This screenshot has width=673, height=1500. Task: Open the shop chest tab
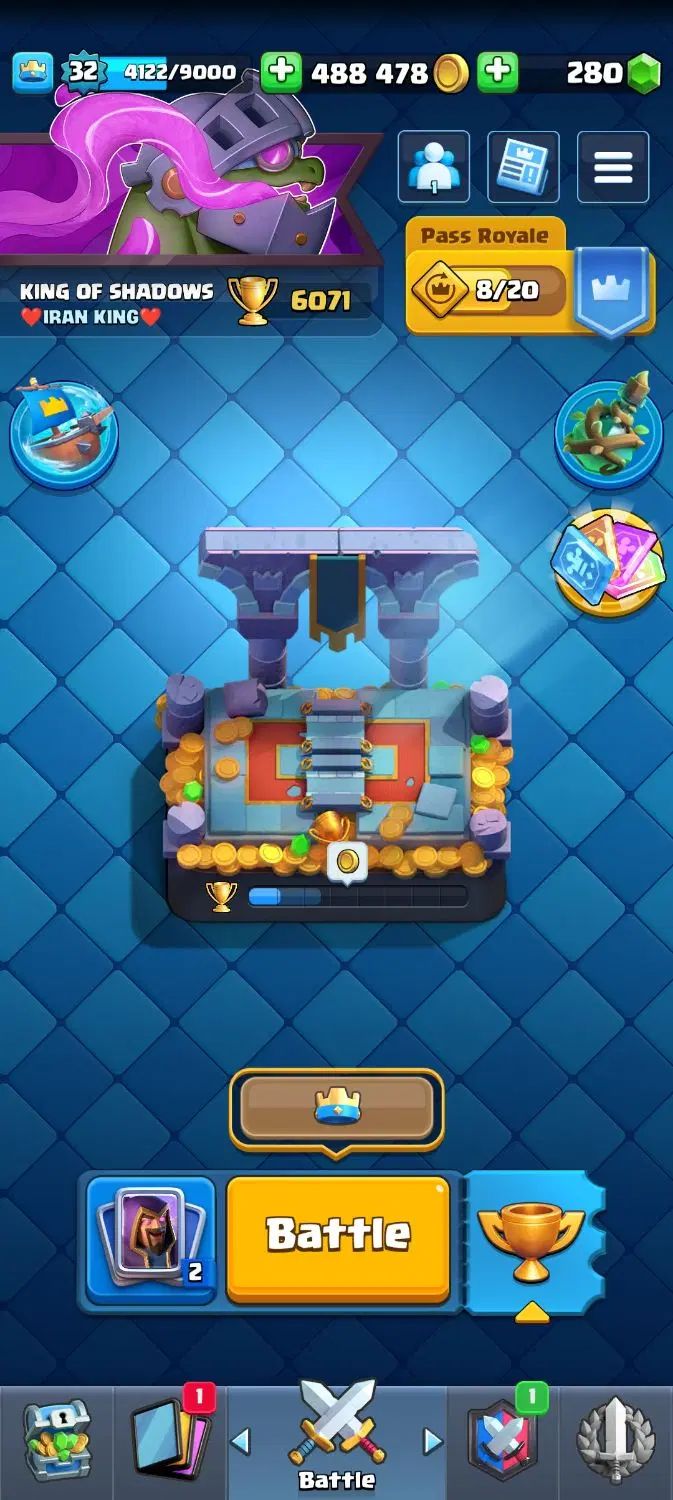tap(56, 1440)
